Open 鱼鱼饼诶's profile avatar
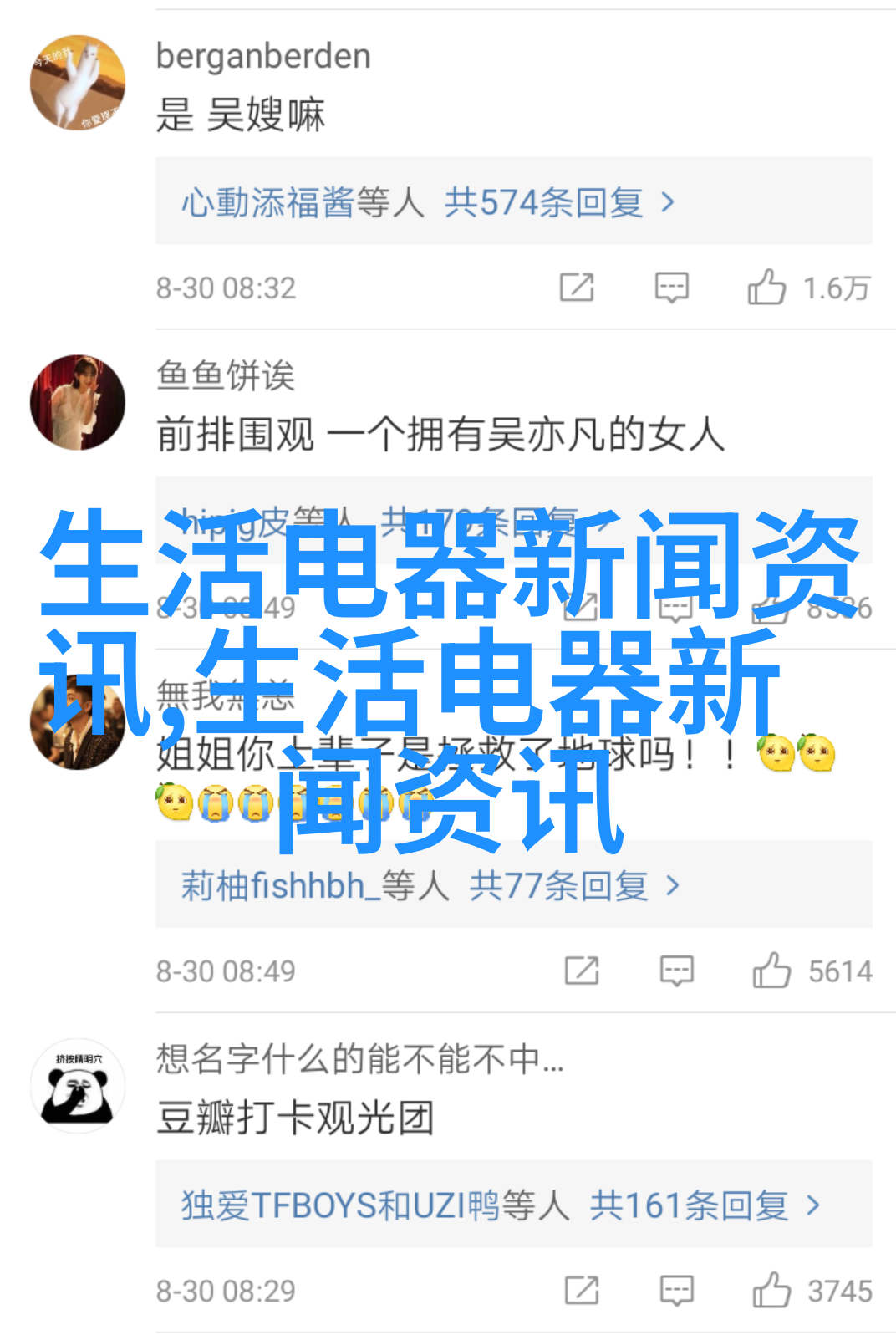This screenshot has height=1335, width=896. [78, 402]
